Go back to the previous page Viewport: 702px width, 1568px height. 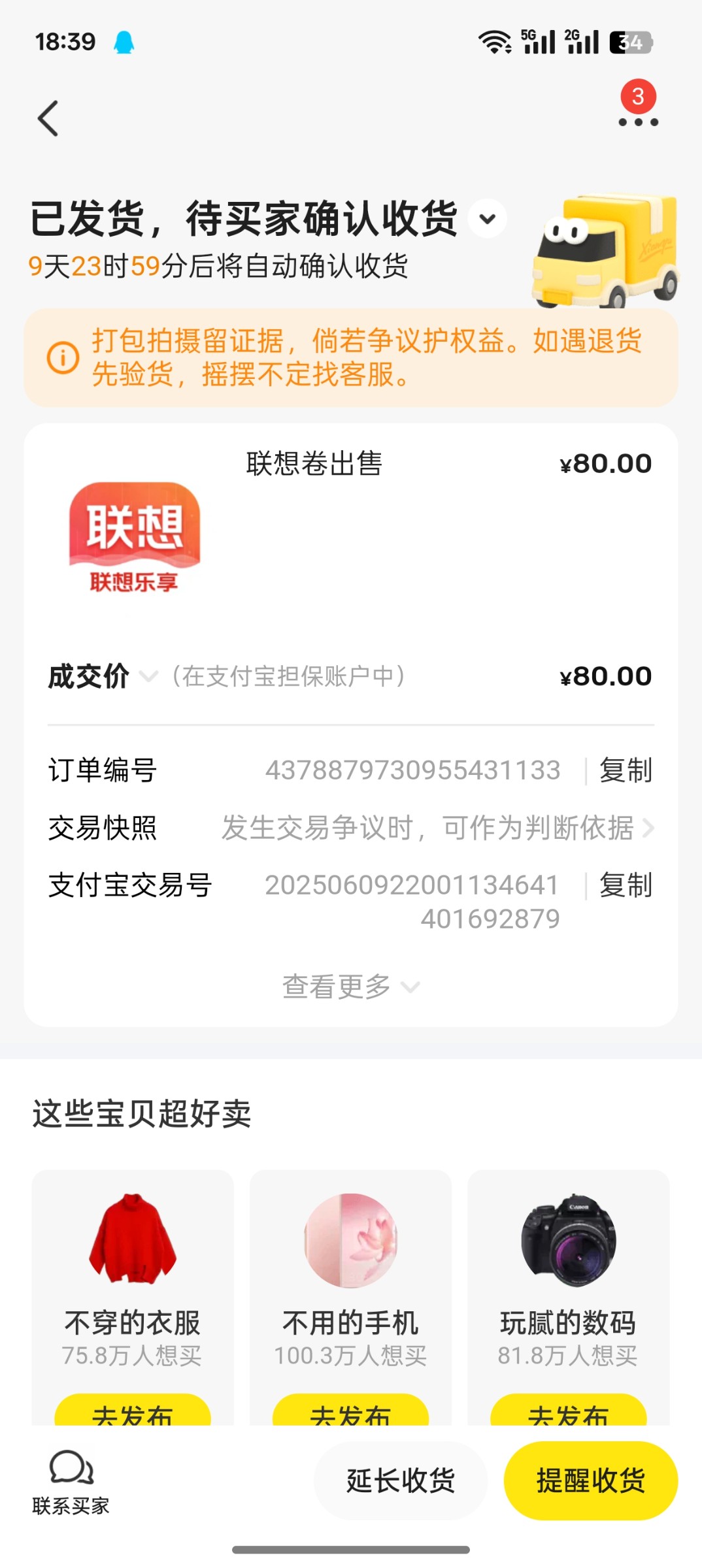(48, 119)
